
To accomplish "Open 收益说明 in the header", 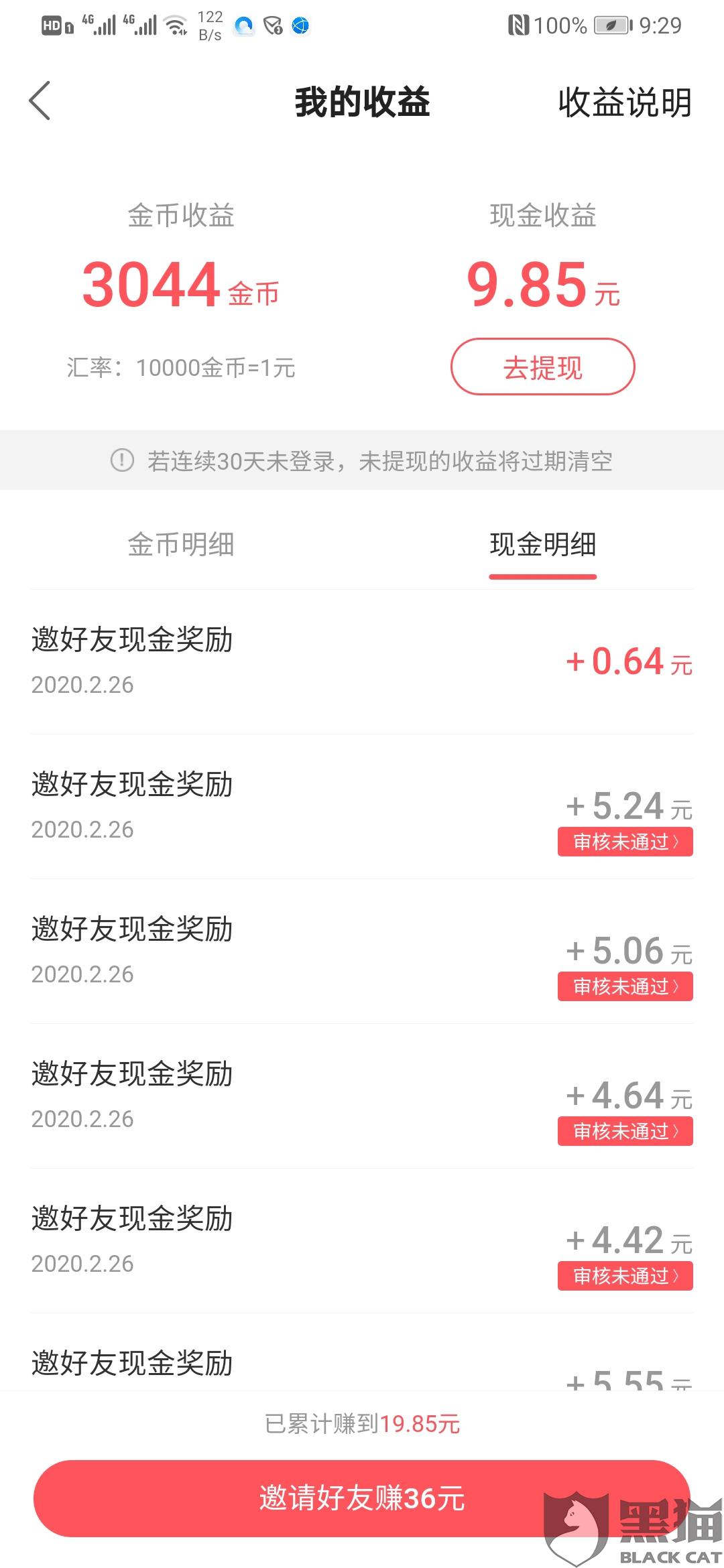I will pyautogui.click(x=624, y=103).
